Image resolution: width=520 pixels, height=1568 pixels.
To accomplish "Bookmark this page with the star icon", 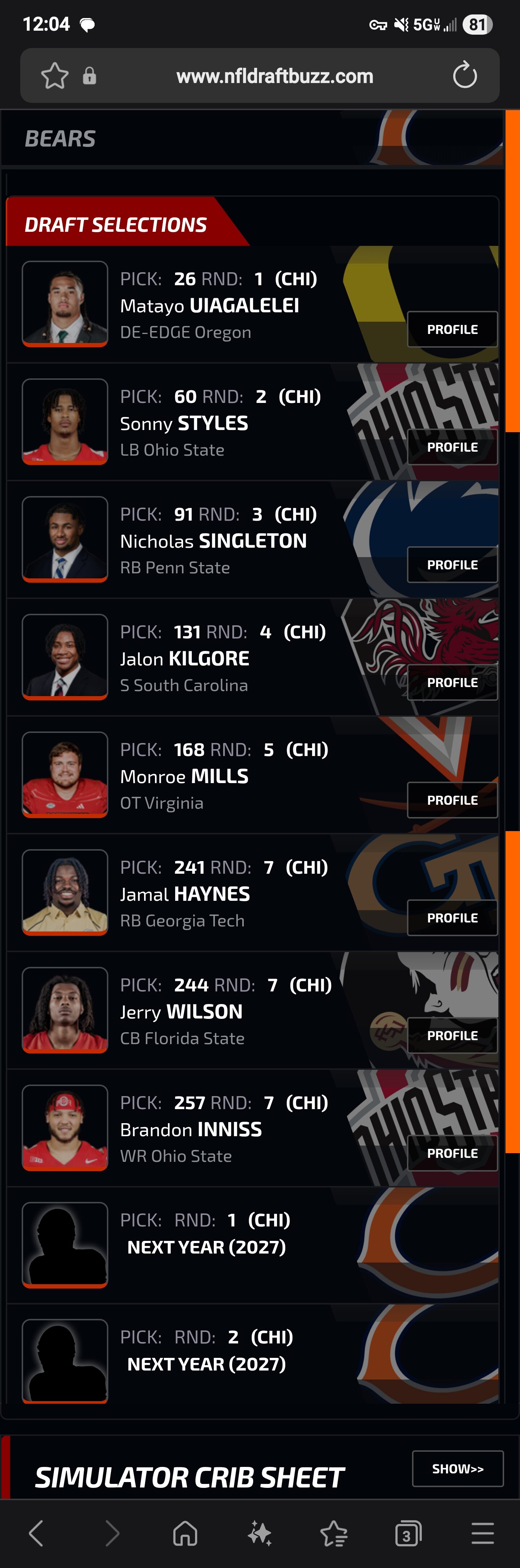I will (54, 76).
